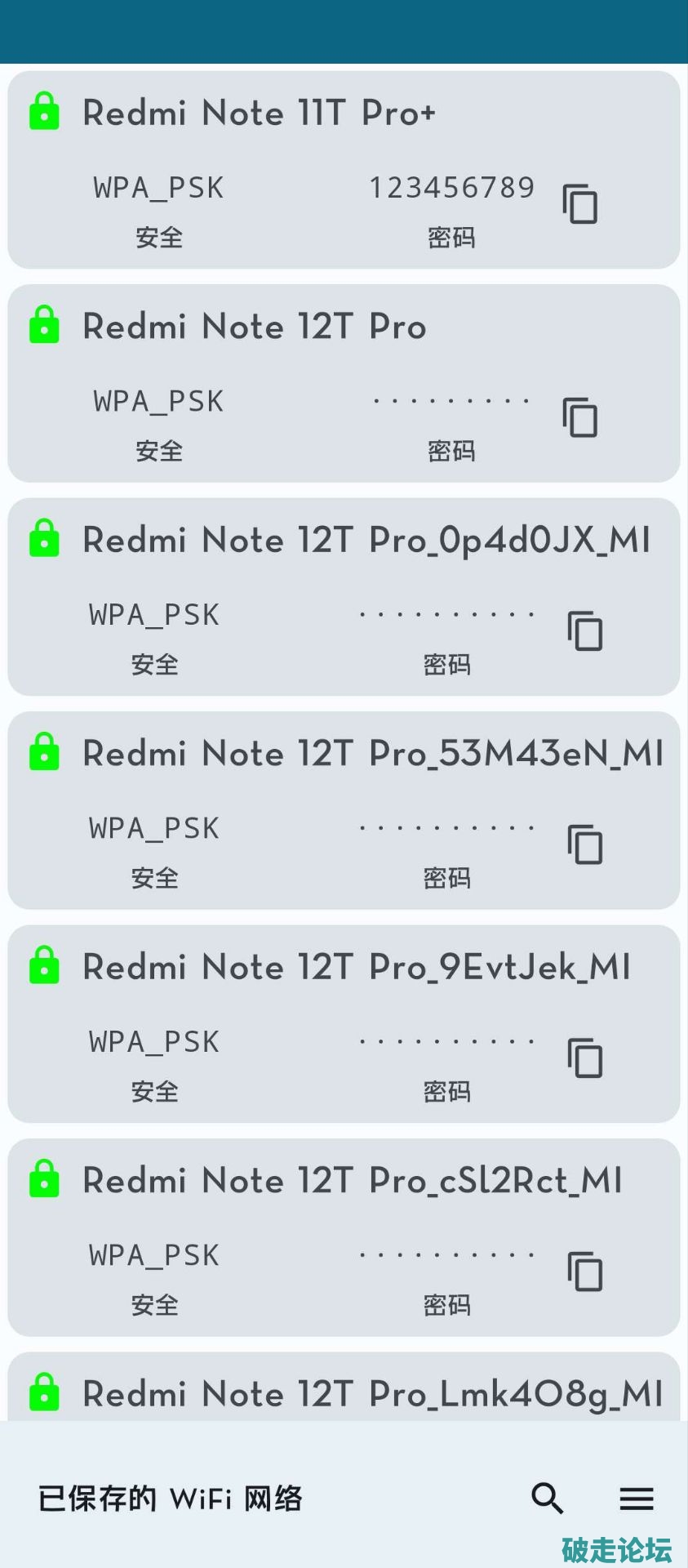Reveal hidden password for Redmi Note 12T Pro_0p4d0JX_MI

point(447,614)
